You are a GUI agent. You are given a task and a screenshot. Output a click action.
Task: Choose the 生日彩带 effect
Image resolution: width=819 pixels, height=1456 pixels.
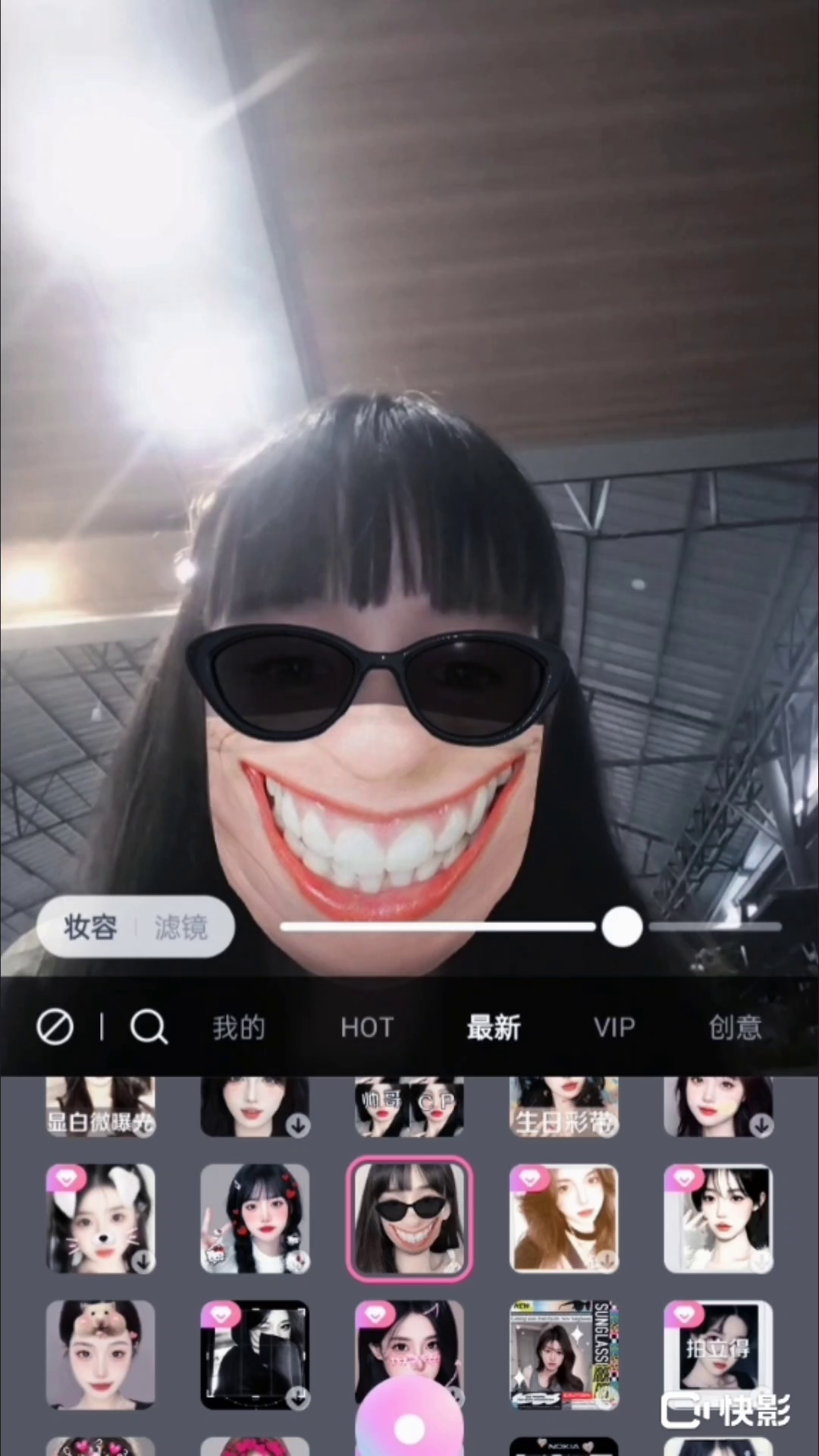[563, 1109]
